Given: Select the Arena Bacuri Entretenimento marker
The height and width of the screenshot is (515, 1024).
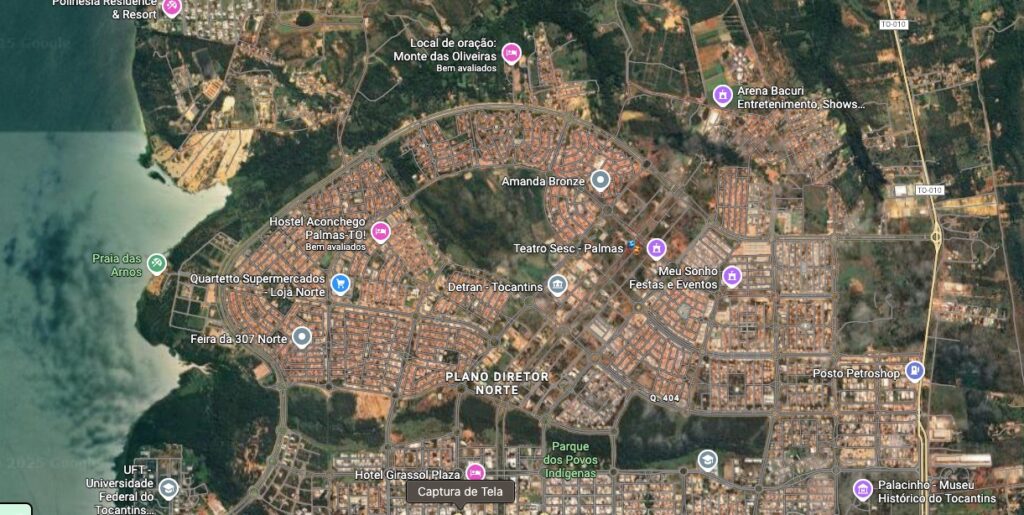Looking at the screenshot, I should pyautogui.click(x=722, y=95).
